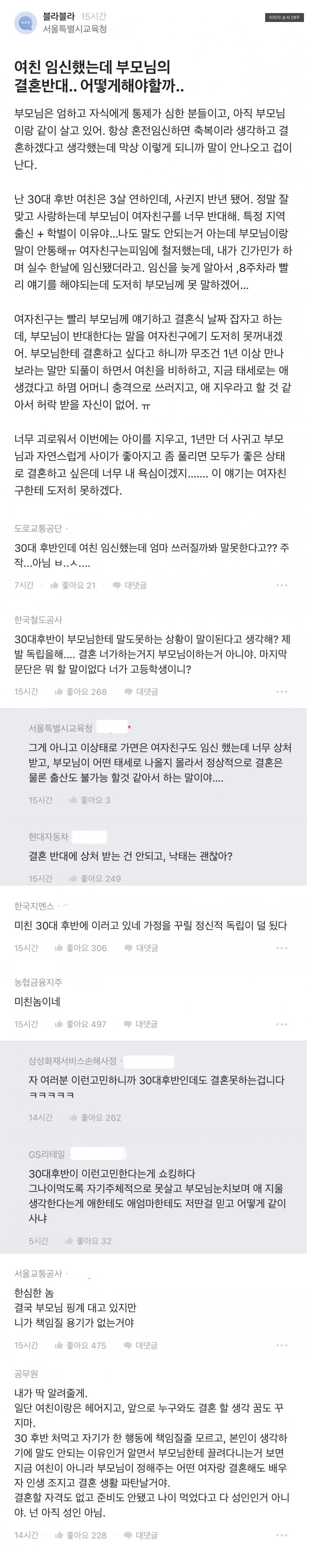Open 블라블라 author profile avatar
Viewport: 325px width, 1568px height.
[x=26, y=23]
